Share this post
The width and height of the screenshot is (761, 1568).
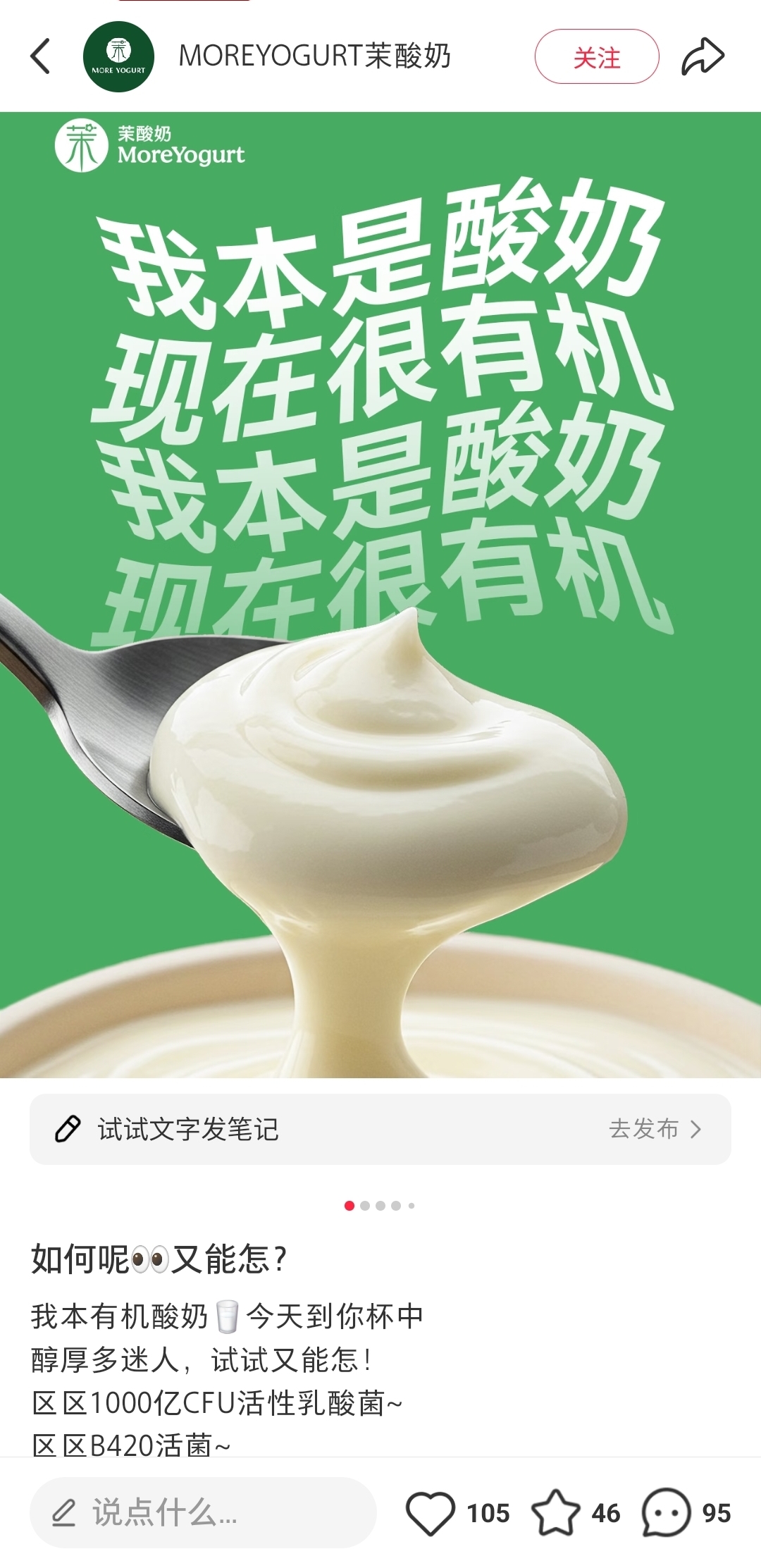(703, 56)
